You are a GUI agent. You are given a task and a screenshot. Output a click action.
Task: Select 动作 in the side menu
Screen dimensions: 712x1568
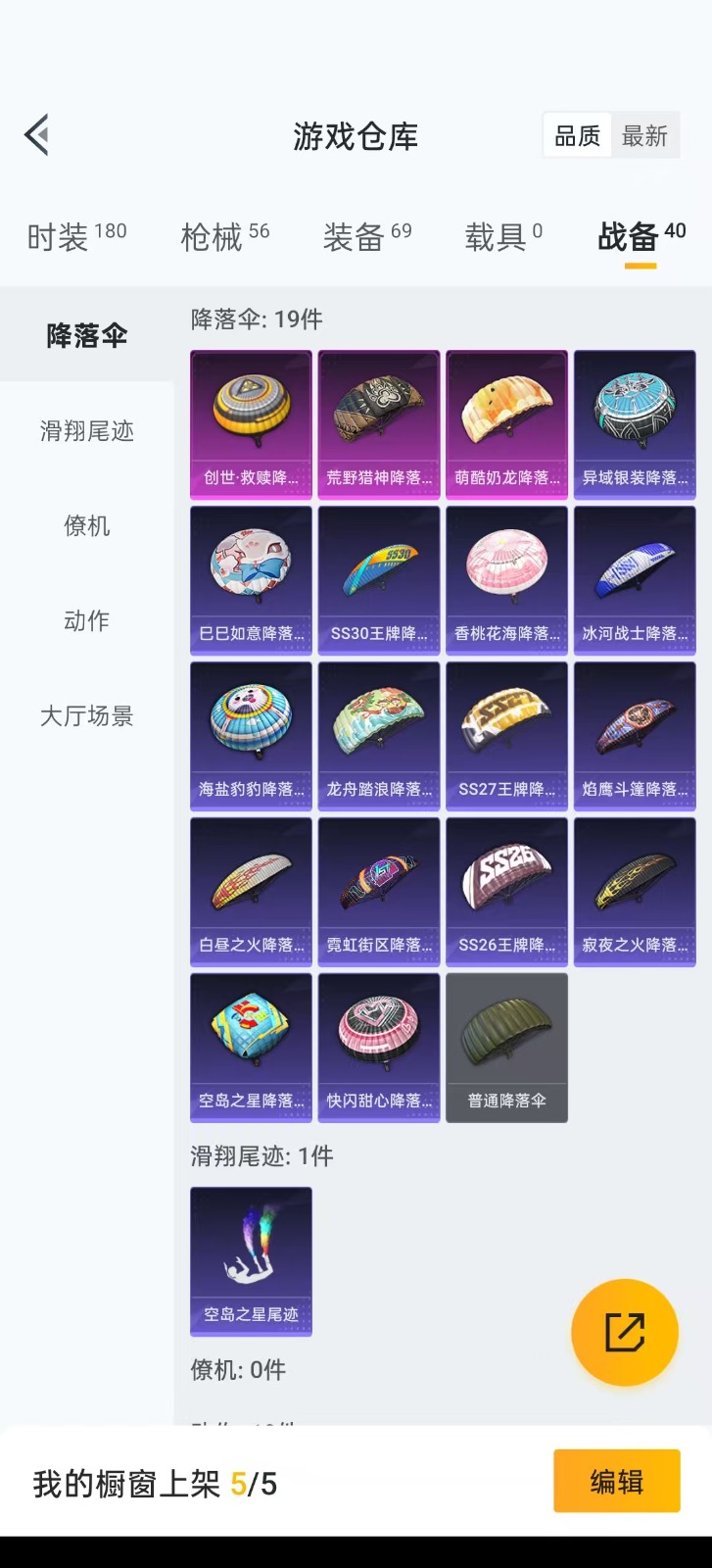[x=86, y=620]
